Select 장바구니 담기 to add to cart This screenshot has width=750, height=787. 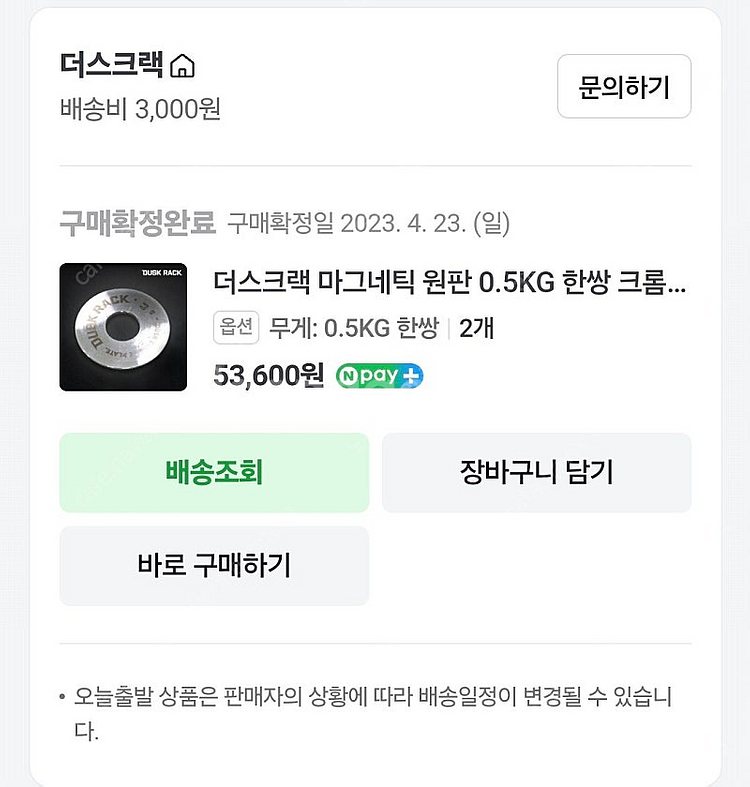click(536, 472)
